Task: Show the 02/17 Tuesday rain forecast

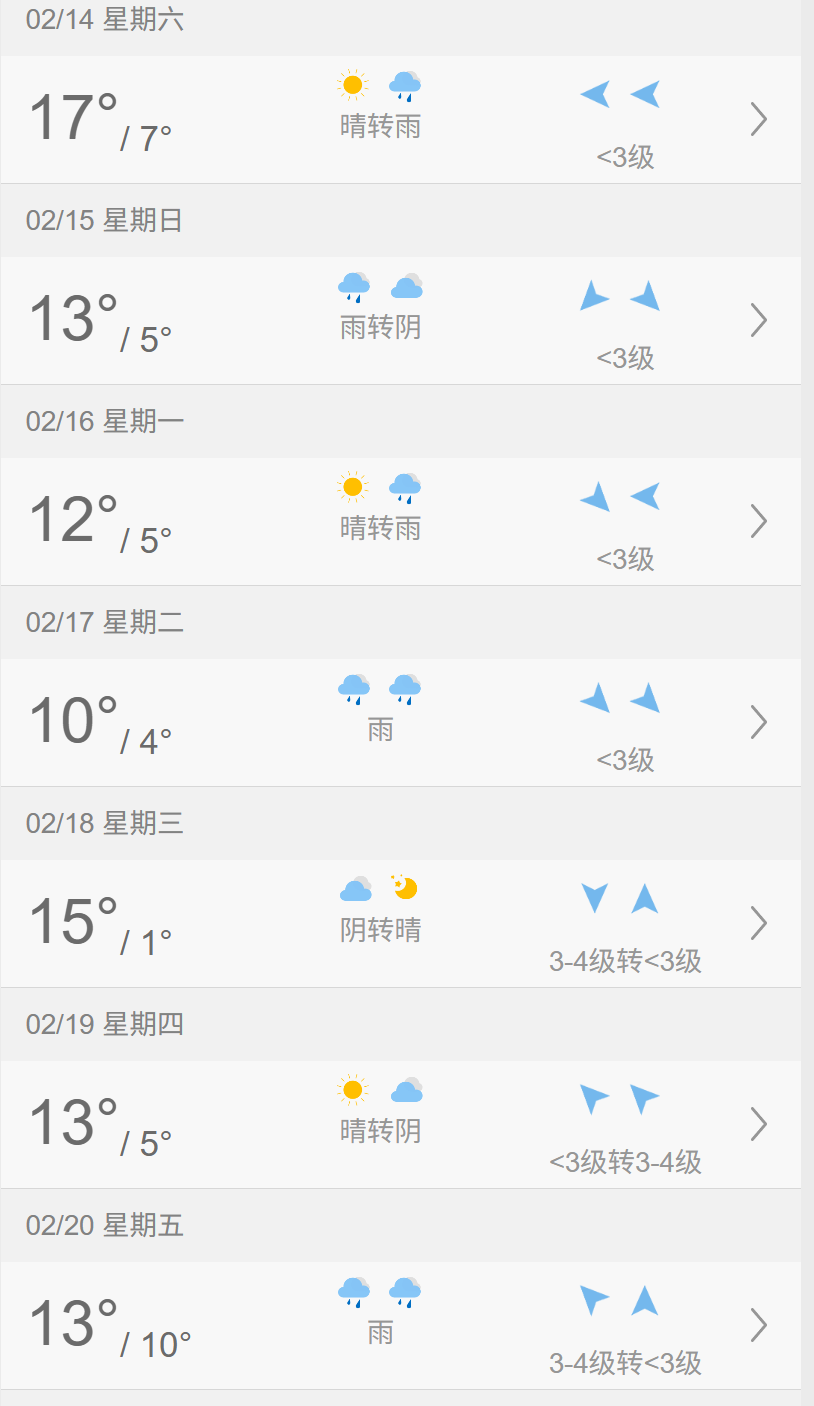Action: tap(400, 723)
